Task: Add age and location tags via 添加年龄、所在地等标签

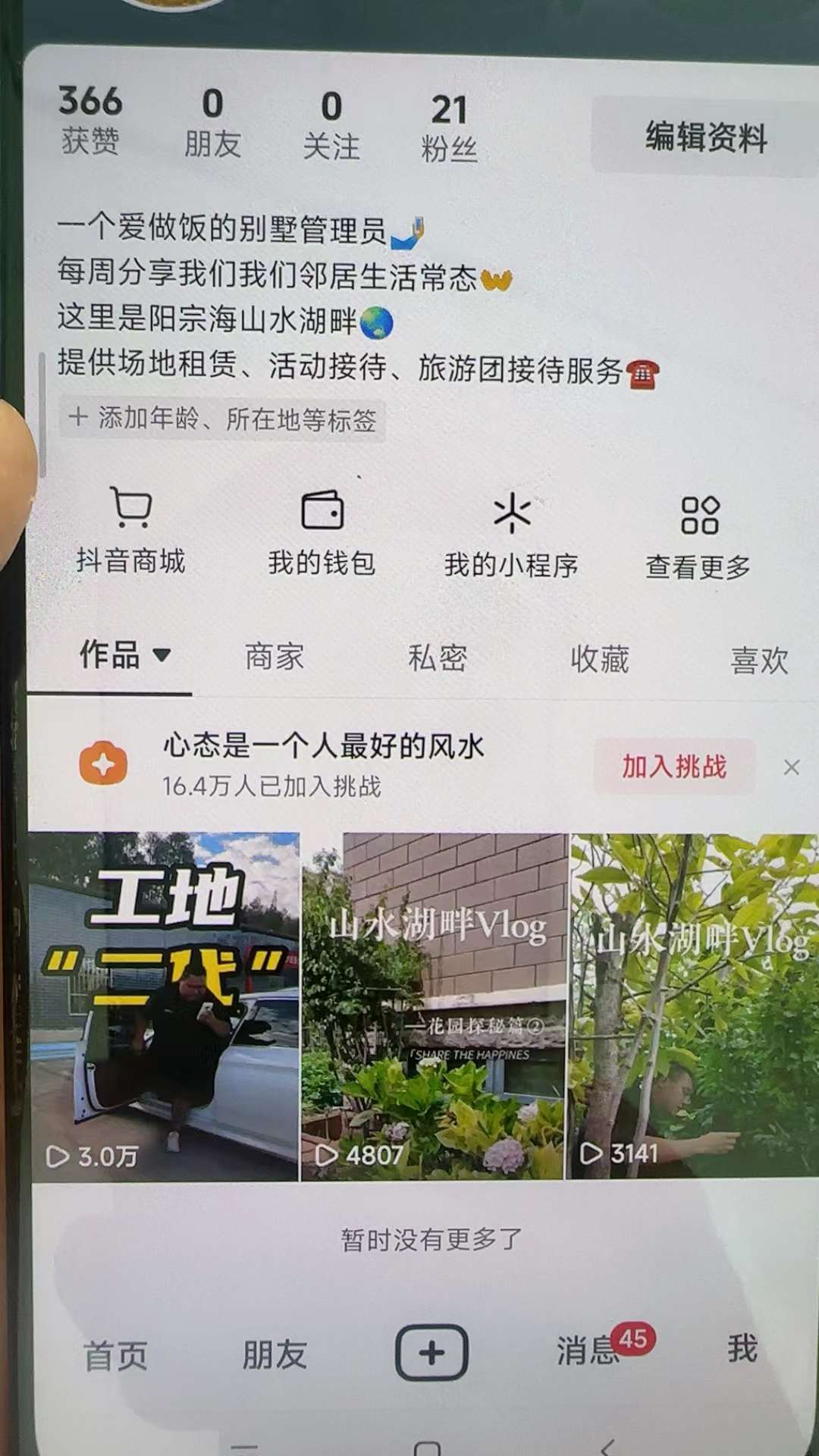Action: pos(222,419)
